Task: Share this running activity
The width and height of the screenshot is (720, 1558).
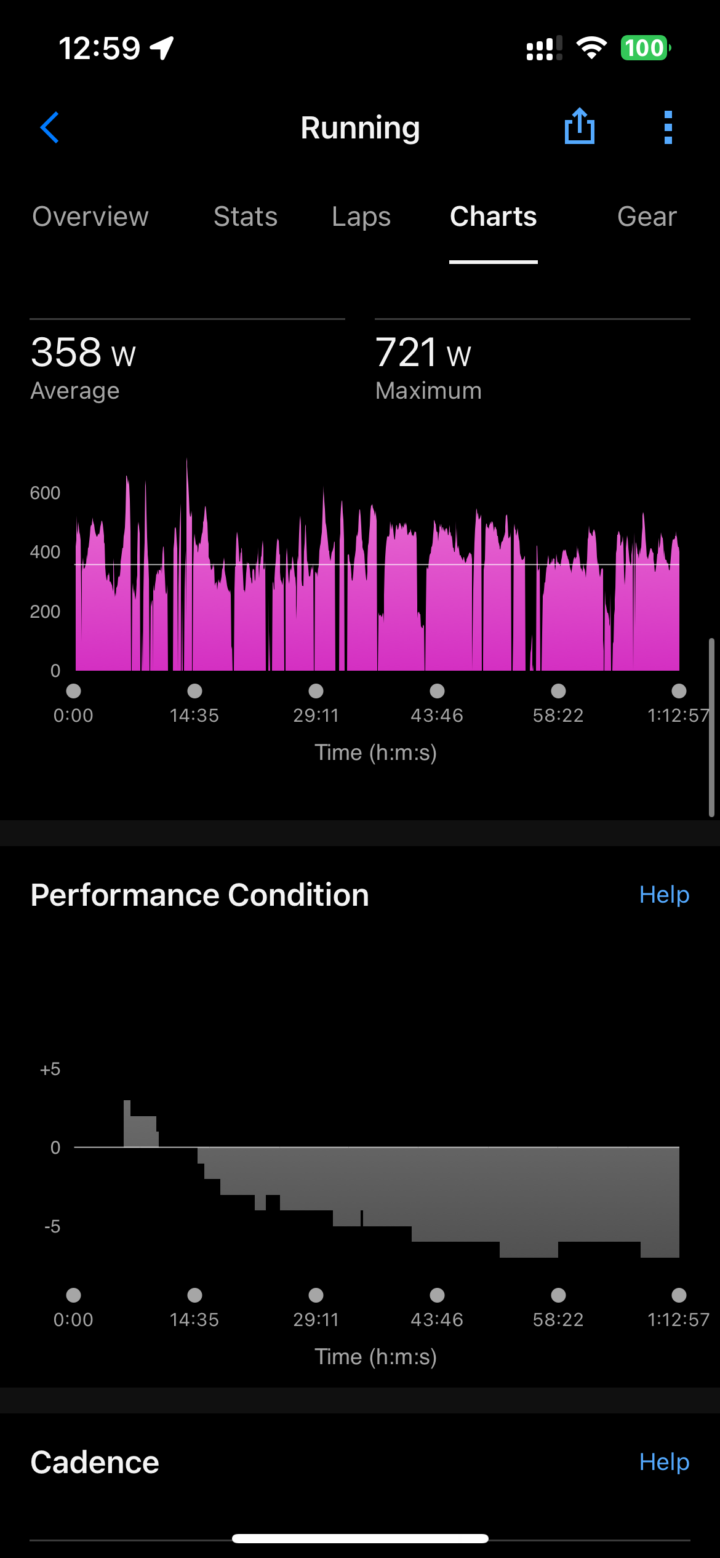Action: [x=579, y=128]
